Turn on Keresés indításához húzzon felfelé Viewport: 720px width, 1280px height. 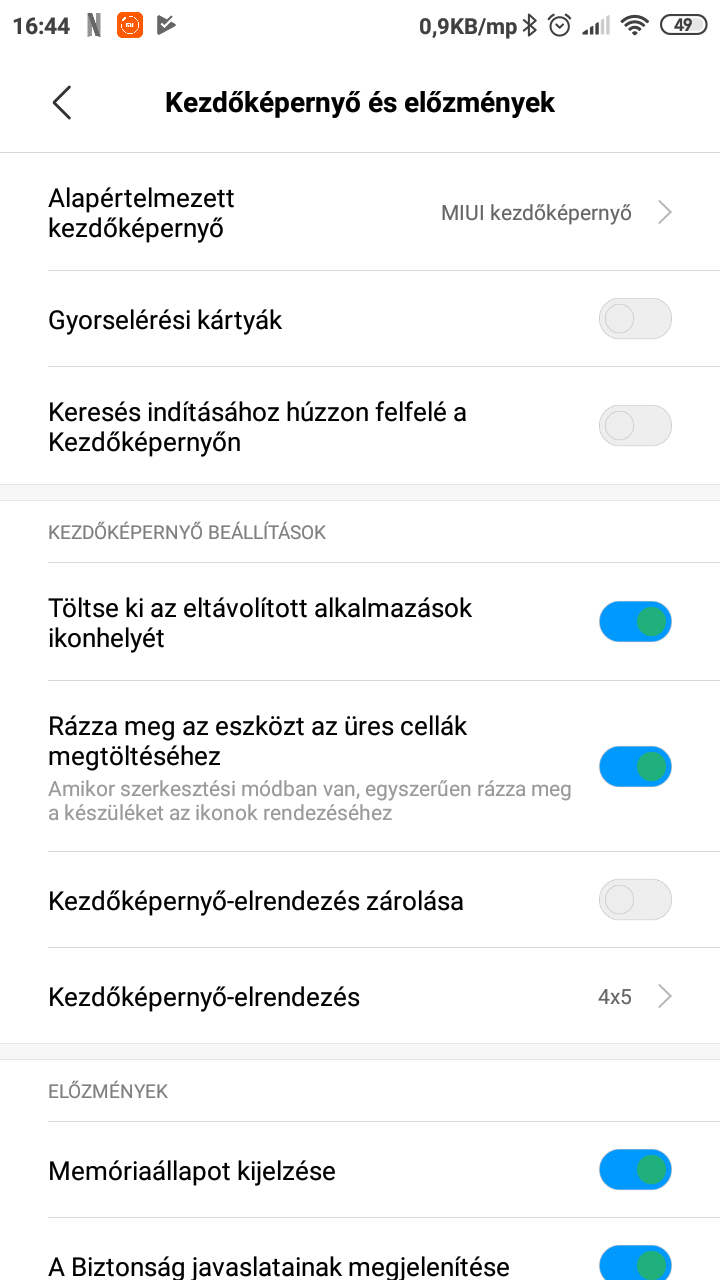point(635,426)
